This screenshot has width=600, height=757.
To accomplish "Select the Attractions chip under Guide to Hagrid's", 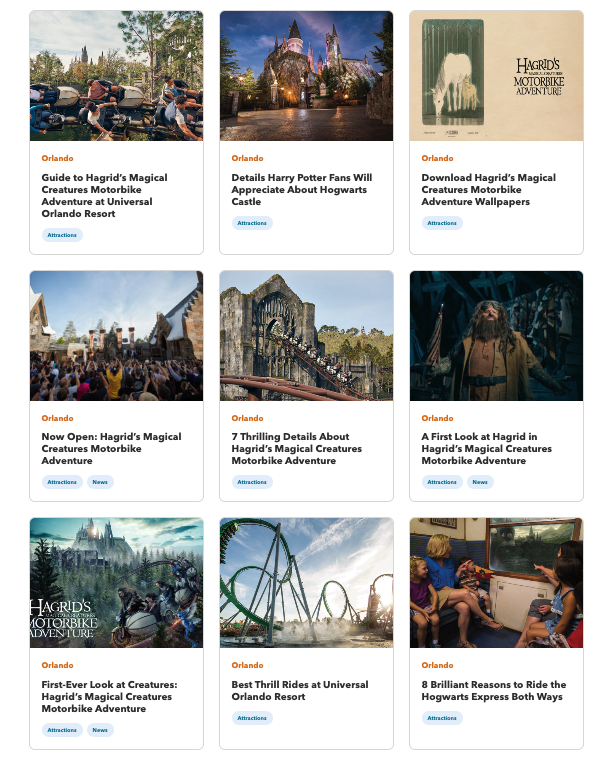I will point(62,235).
